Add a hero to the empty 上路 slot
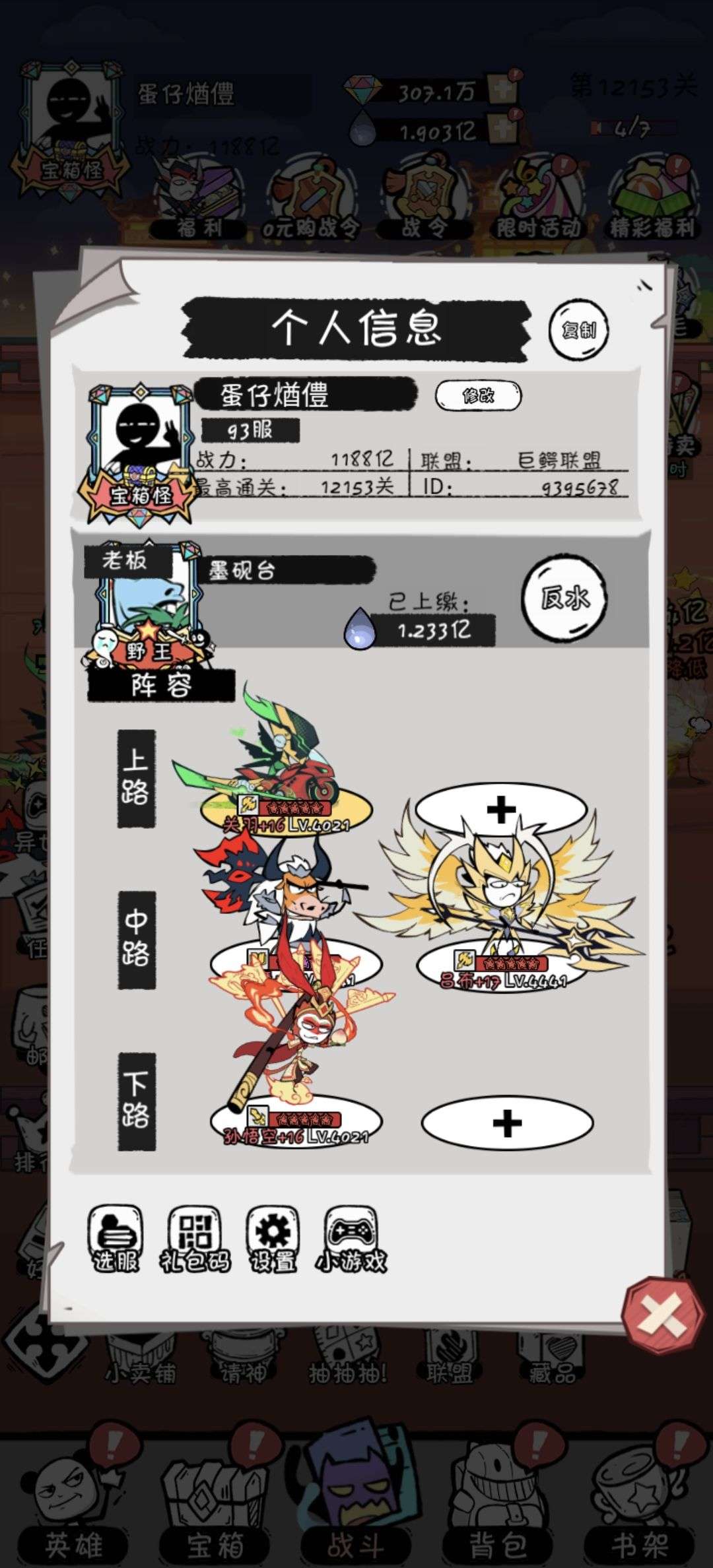 point(501,810)
